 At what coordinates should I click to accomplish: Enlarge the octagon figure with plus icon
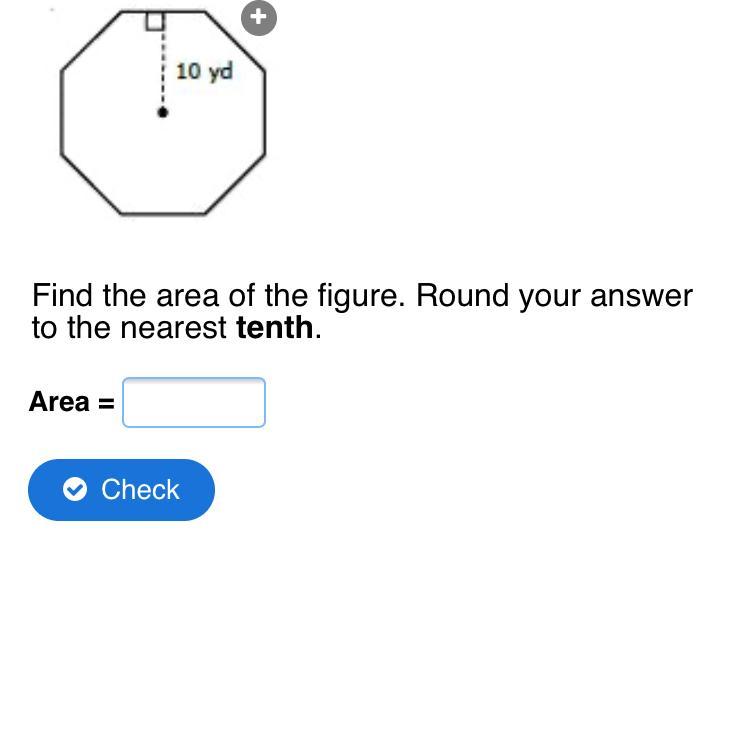[x=259, y=18]
